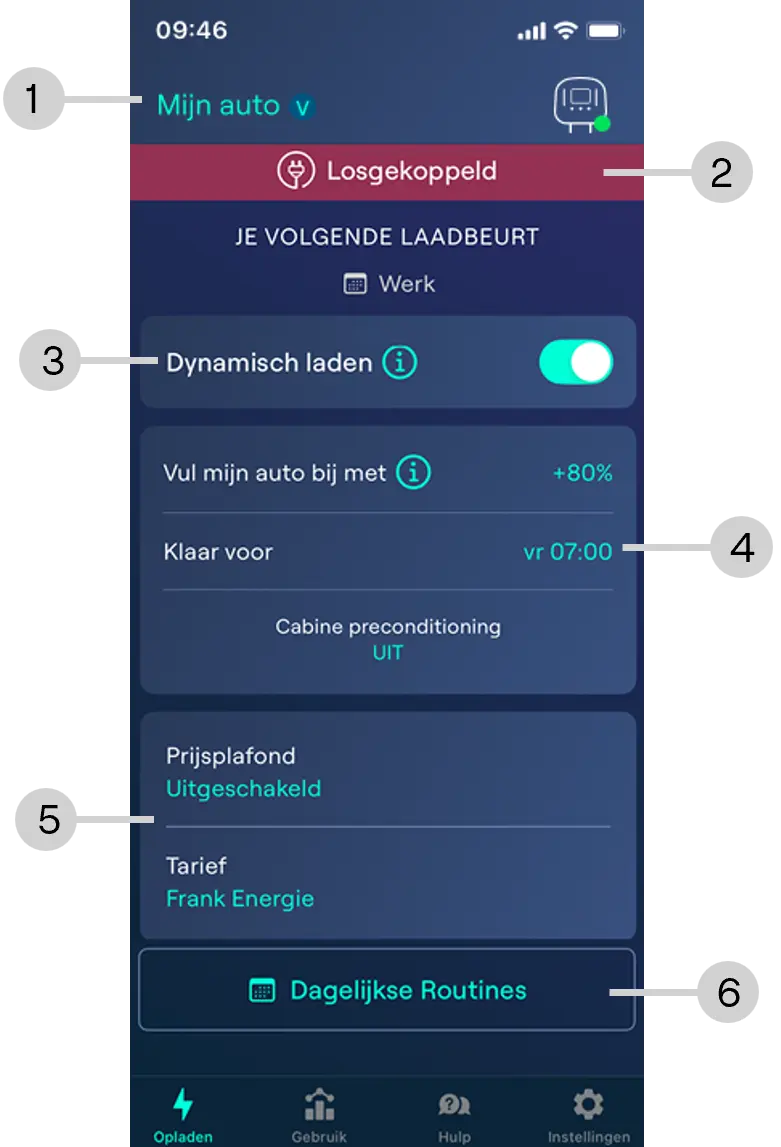Switch to the Hulp tab

pos(454,1115)
